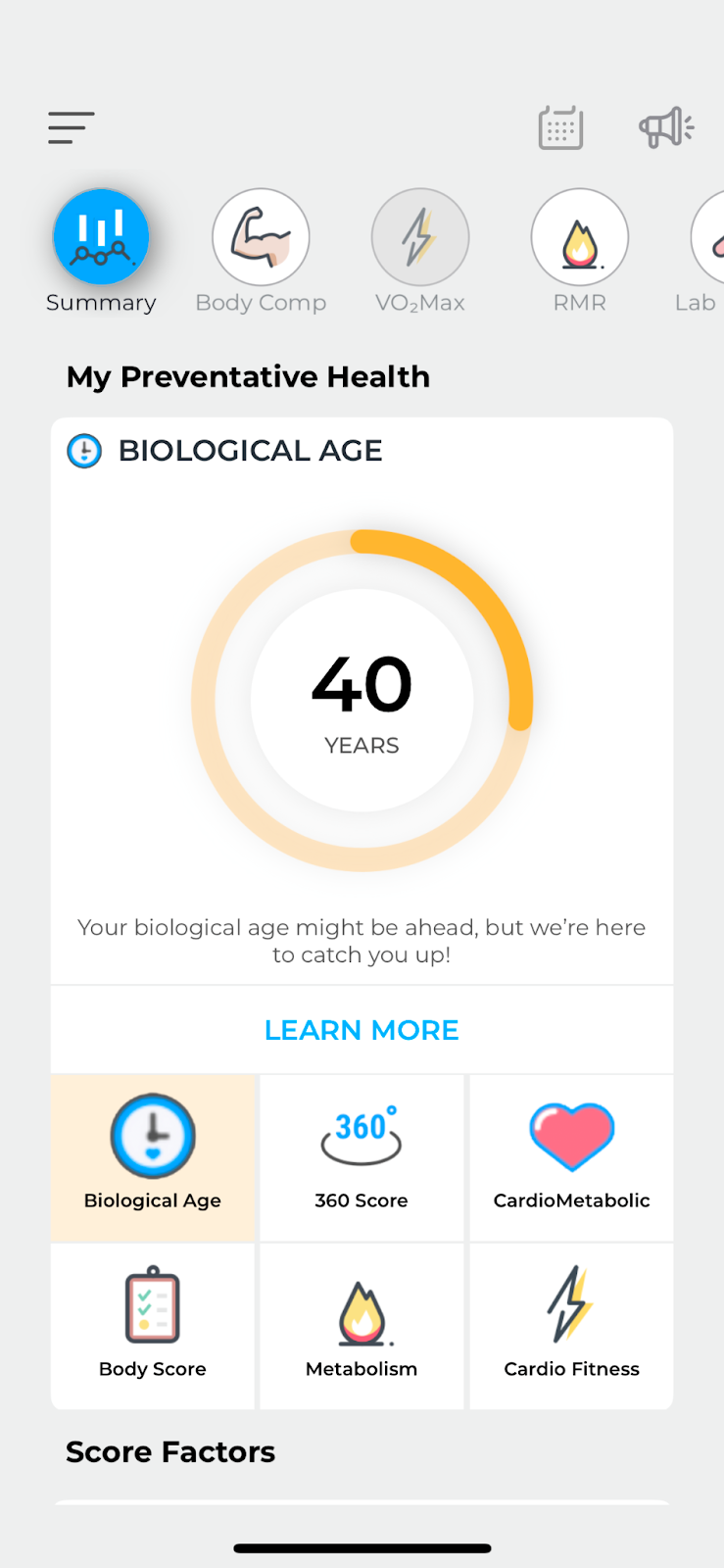Switch to the VO2Max tab
Viewport: 724px width, 1568px height.
pos(420,252)
